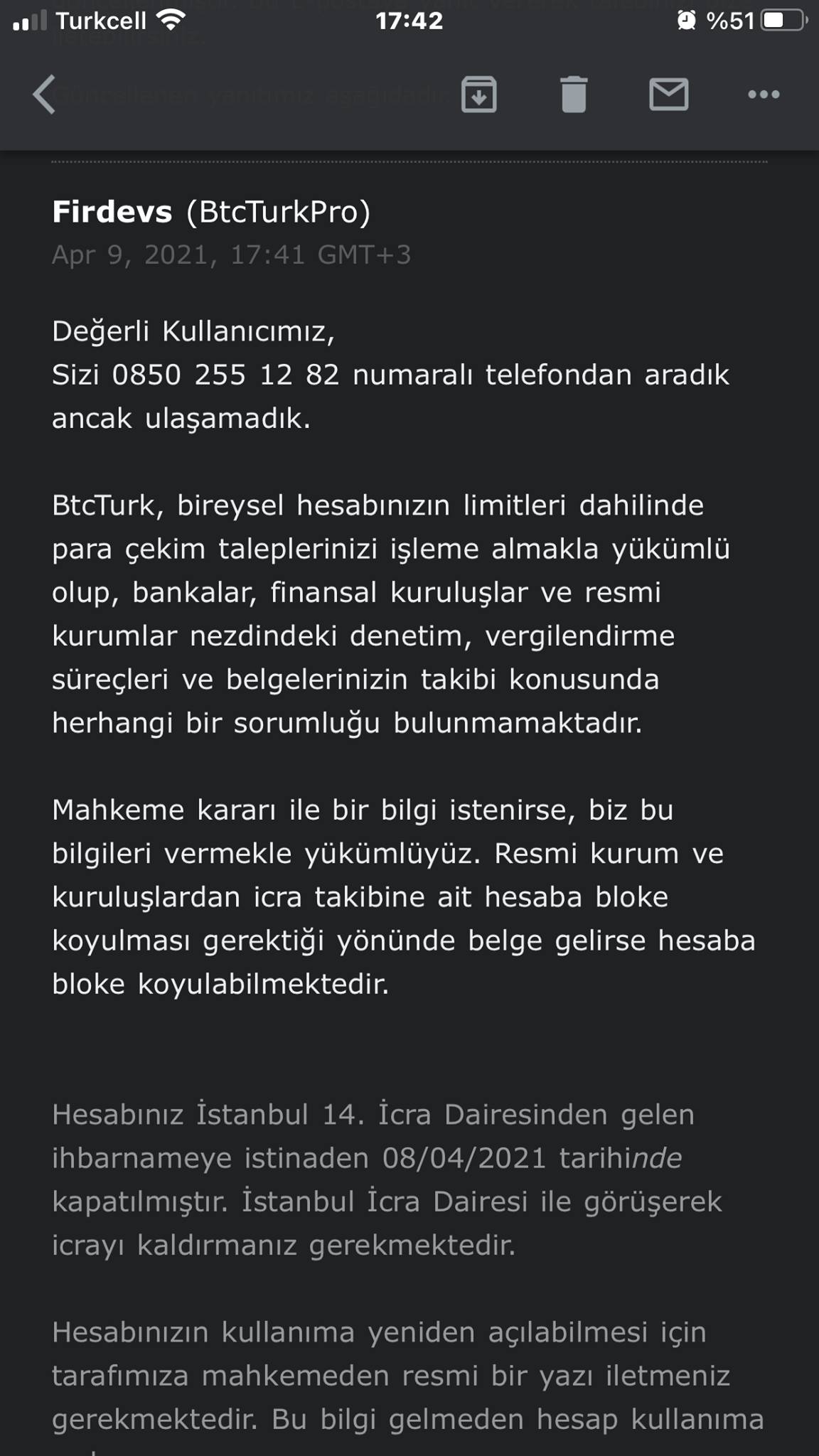The height and width of the screenshot is (1456, 819).
Task: Open the three-dot overflow menu
Action: click(x=764, y=95)
